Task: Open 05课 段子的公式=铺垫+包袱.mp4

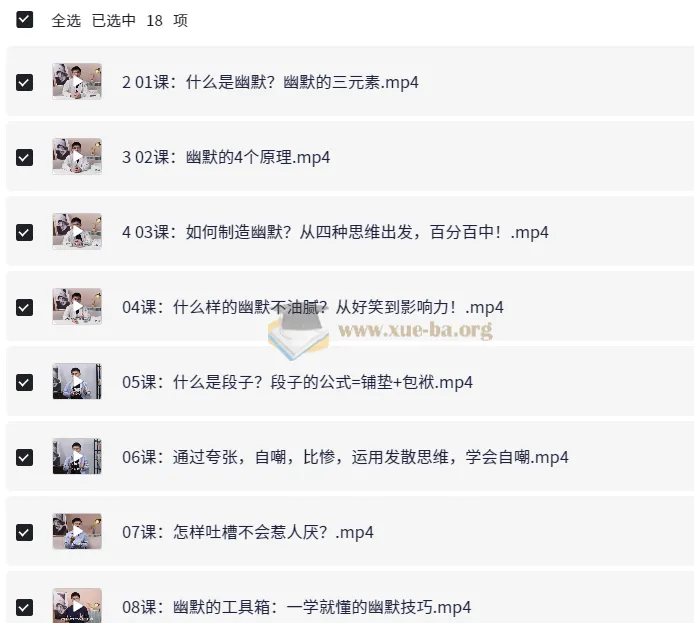Action: pos(298,382)
